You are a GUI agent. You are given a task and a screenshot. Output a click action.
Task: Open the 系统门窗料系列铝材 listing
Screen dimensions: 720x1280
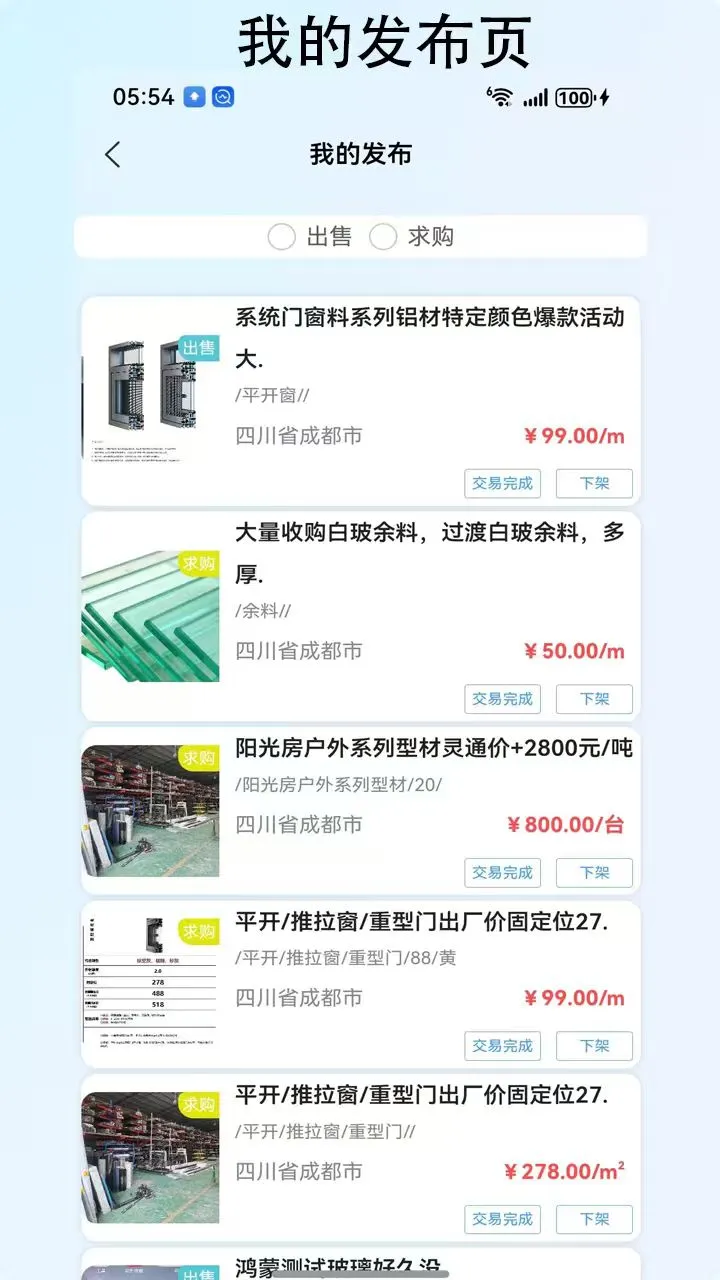pyautogui.click(x=429, y=318)
